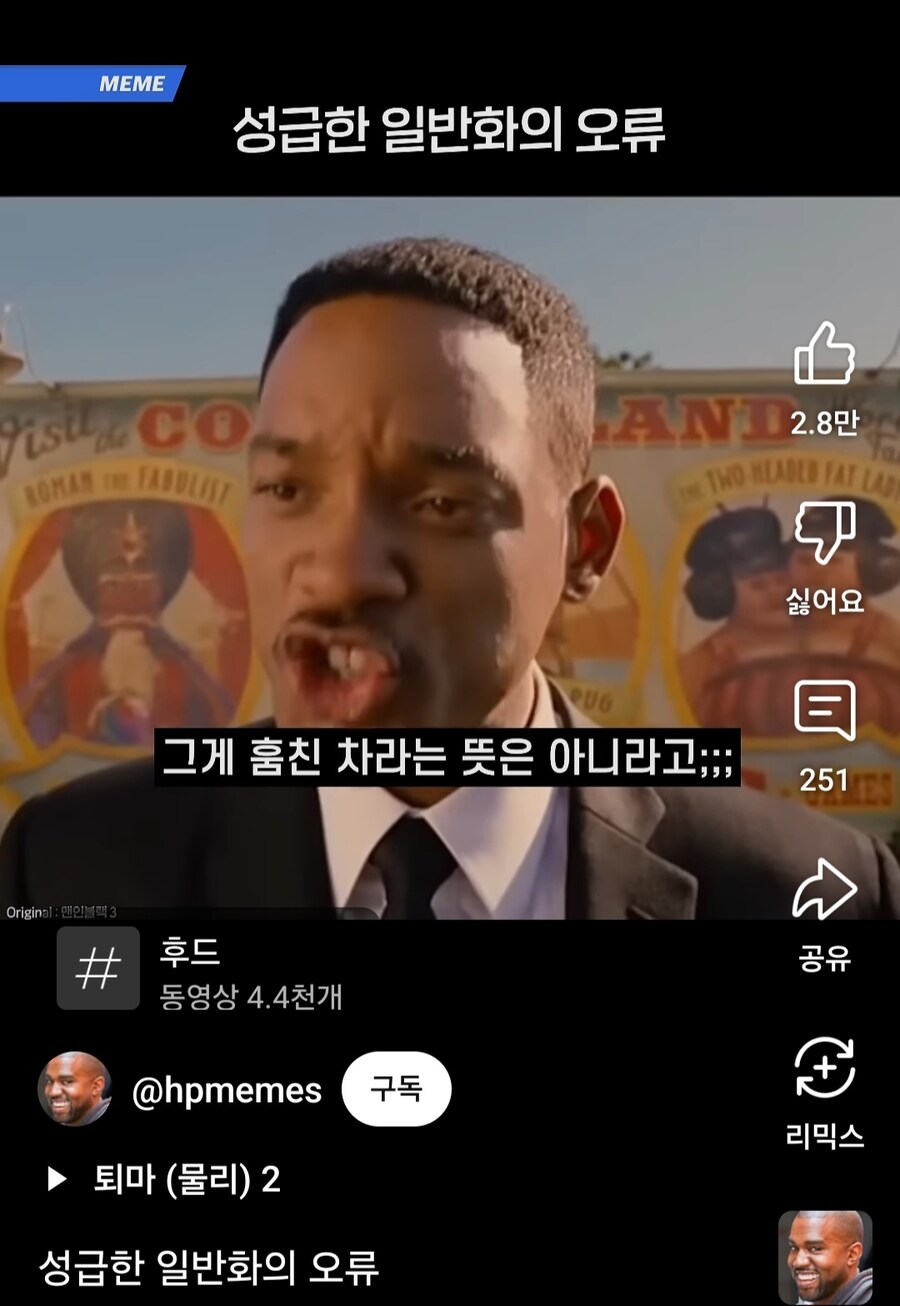The height and width of the screenshot is (1306, 900).
Task: Open the @hpmemes channel avatar
Action: [x=74, y=1089]
